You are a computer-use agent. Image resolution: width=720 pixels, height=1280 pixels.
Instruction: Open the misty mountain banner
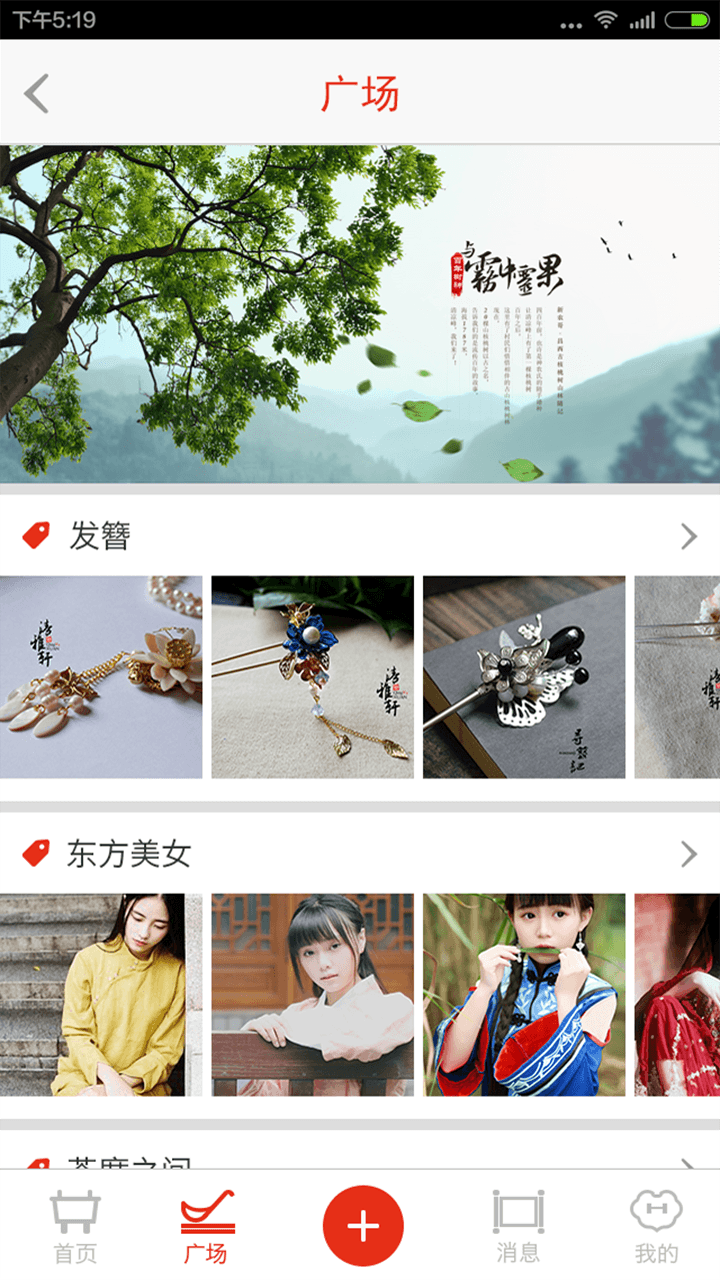[360, 314]
